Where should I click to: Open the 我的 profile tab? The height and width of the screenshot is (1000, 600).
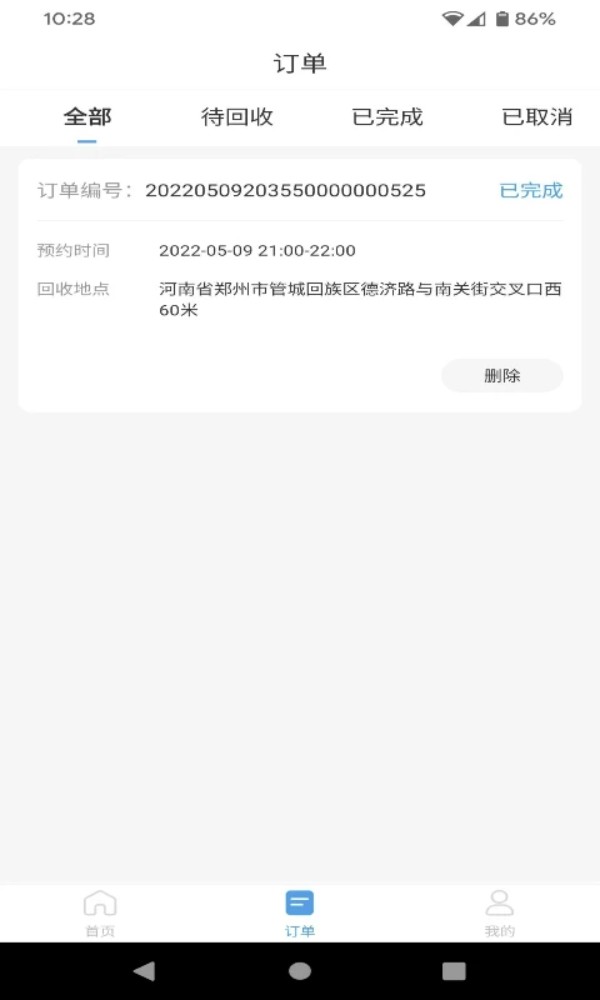pyautogui.click(x=499, y=912)
